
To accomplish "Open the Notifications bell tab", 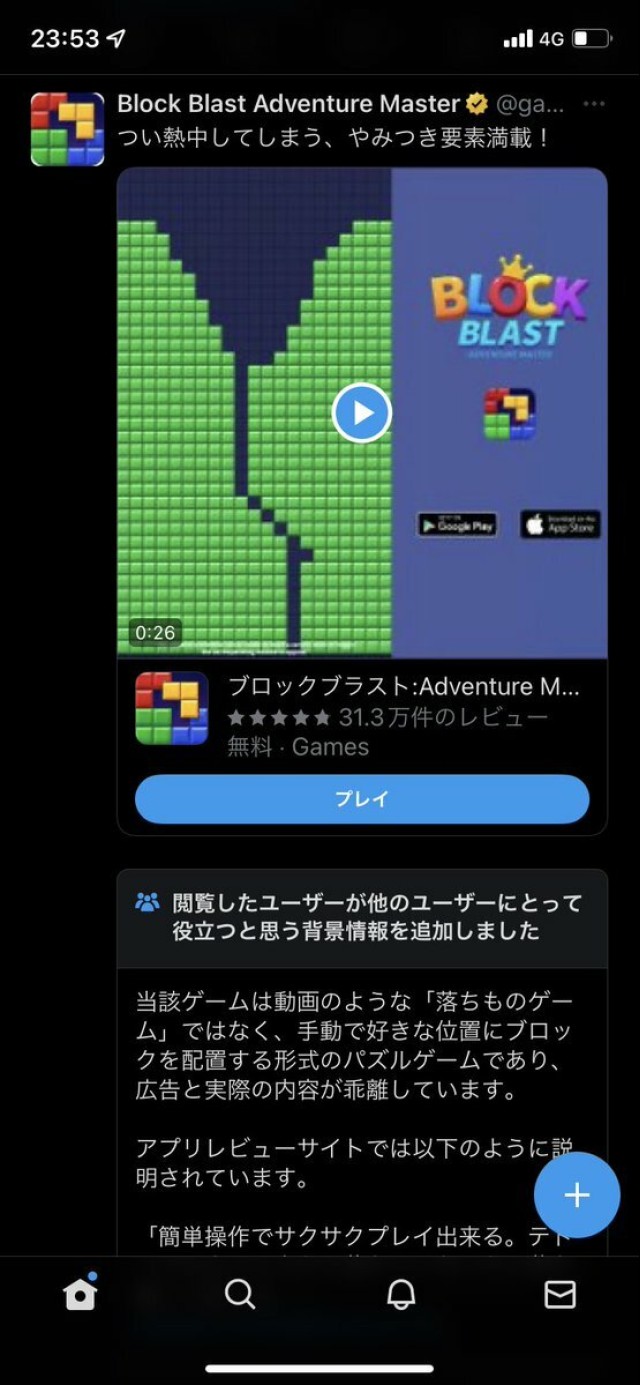I will pos(401,1294).
